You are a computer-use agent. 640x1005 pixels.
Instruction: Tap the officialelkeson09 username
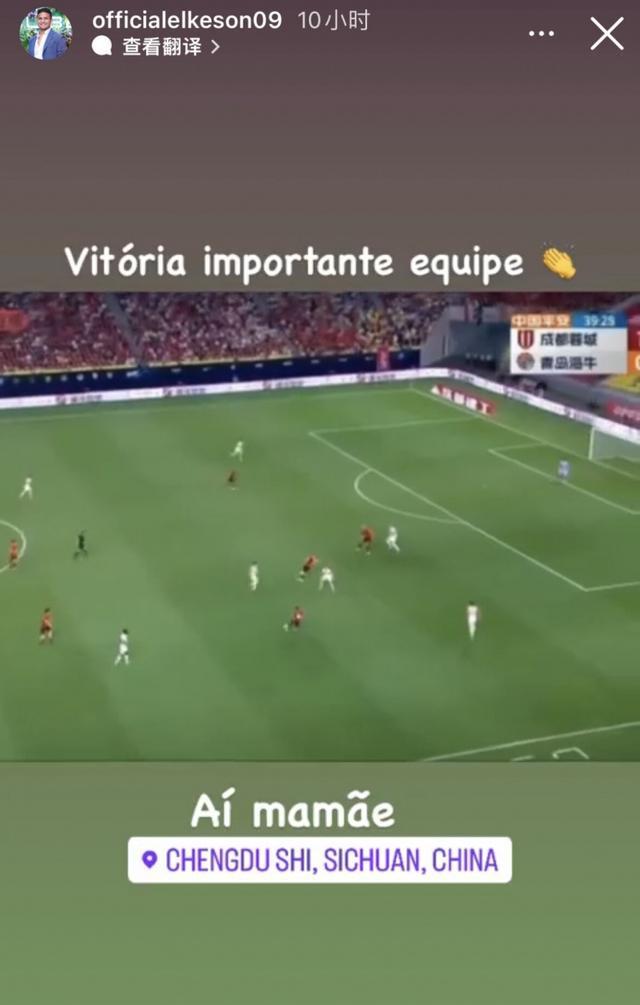187,20
